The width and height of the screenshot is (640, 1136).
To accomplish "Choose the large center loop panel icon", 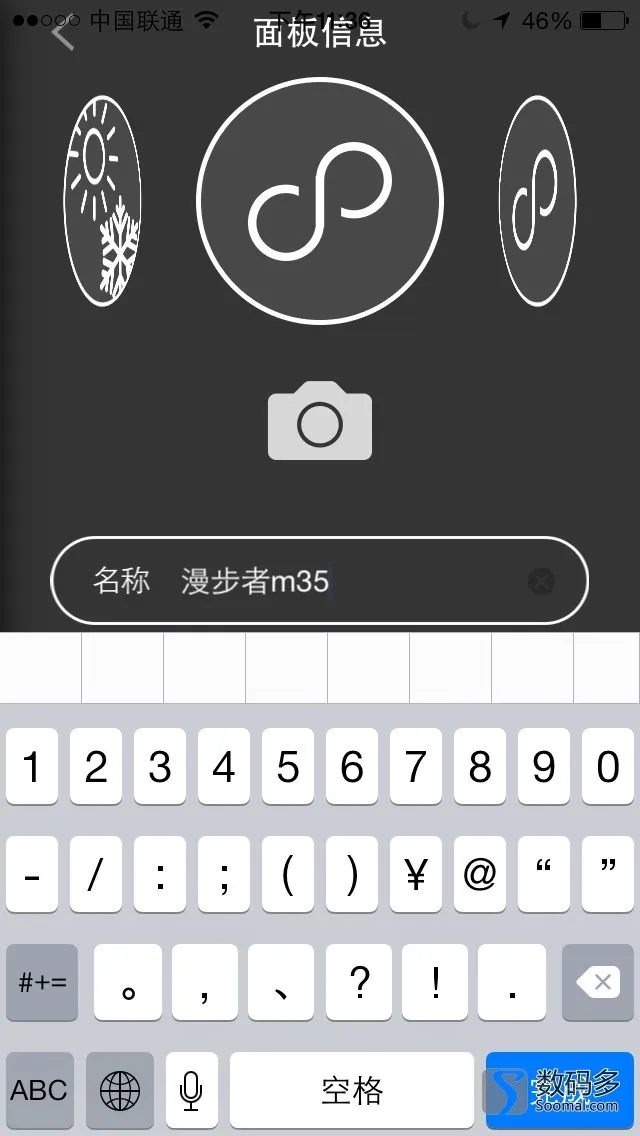I will [x=320, y=202].
